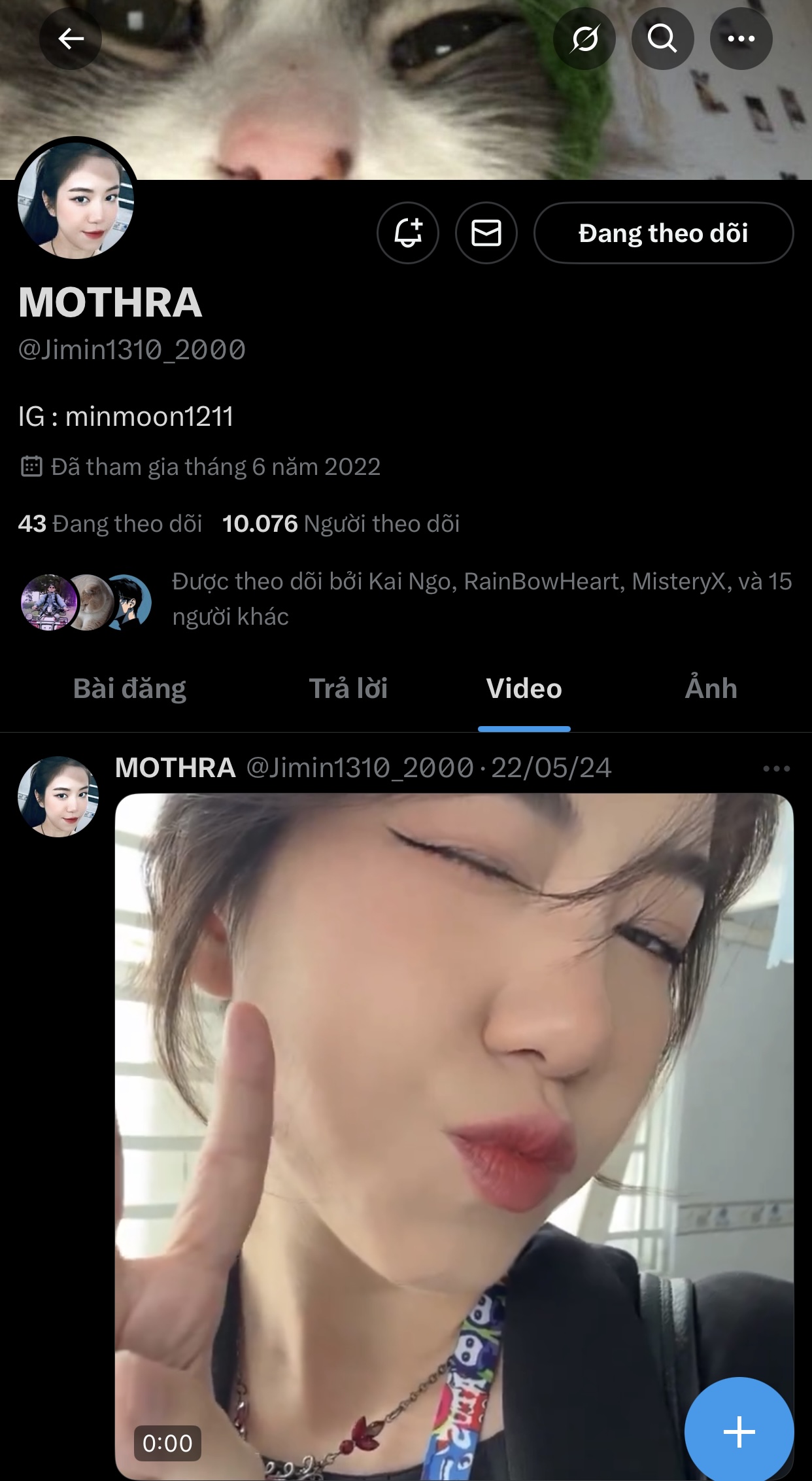The width and height of the screenshot is (812, 1481).
Task: Open the 22/05/24 post's more options
Action: click(x=776, y=769)
